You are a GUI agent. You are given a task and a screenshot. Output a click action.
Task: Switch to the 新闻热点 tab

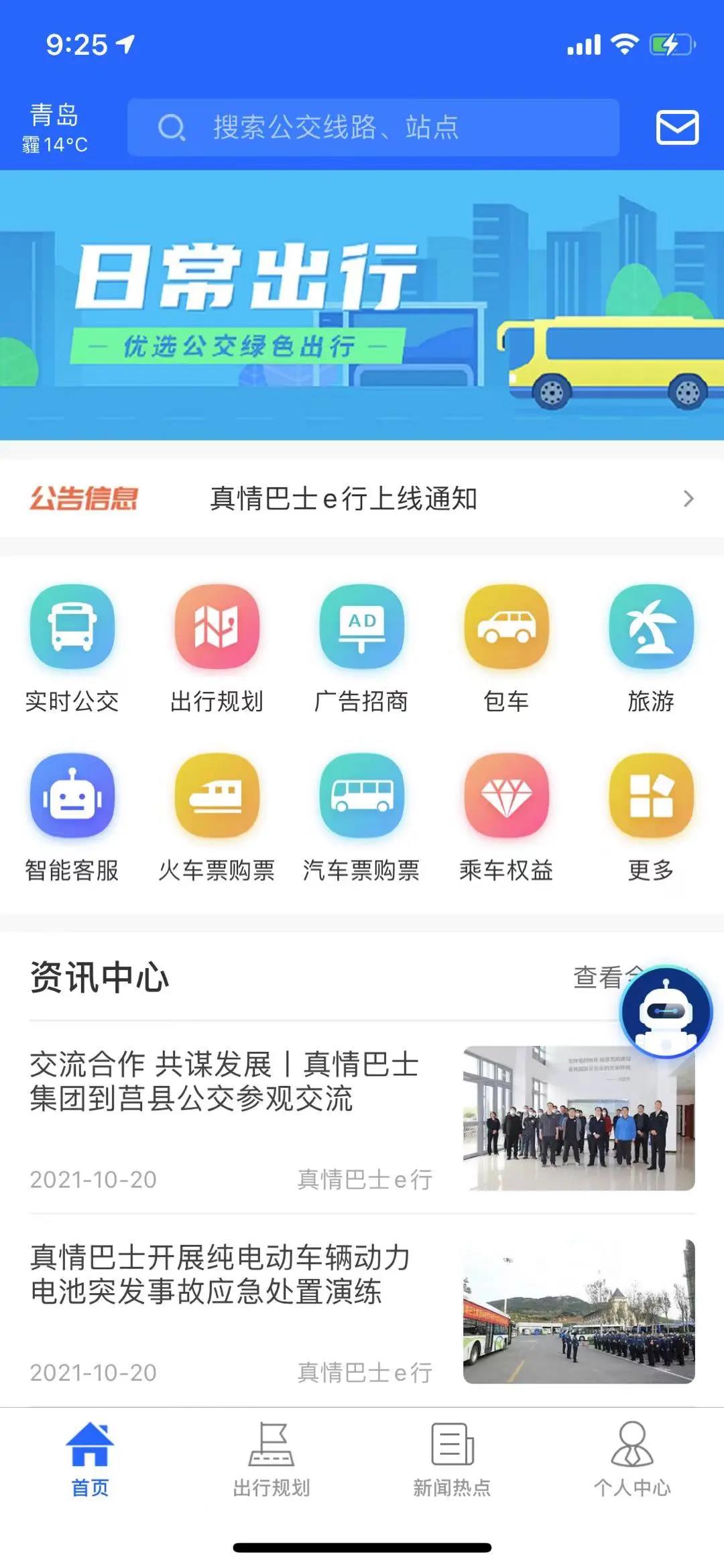click(x=452, y=1459)
